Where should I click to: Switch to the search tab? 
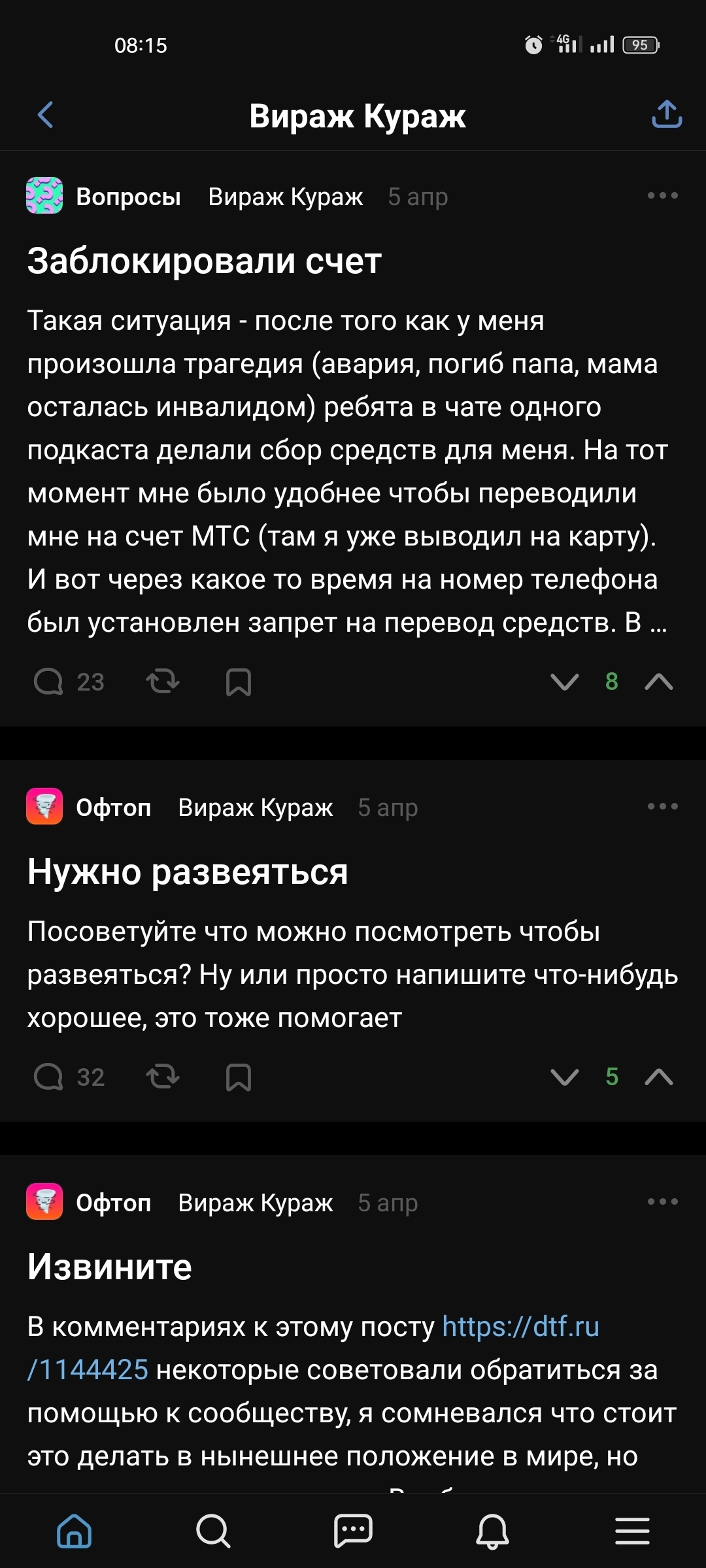213,1531
